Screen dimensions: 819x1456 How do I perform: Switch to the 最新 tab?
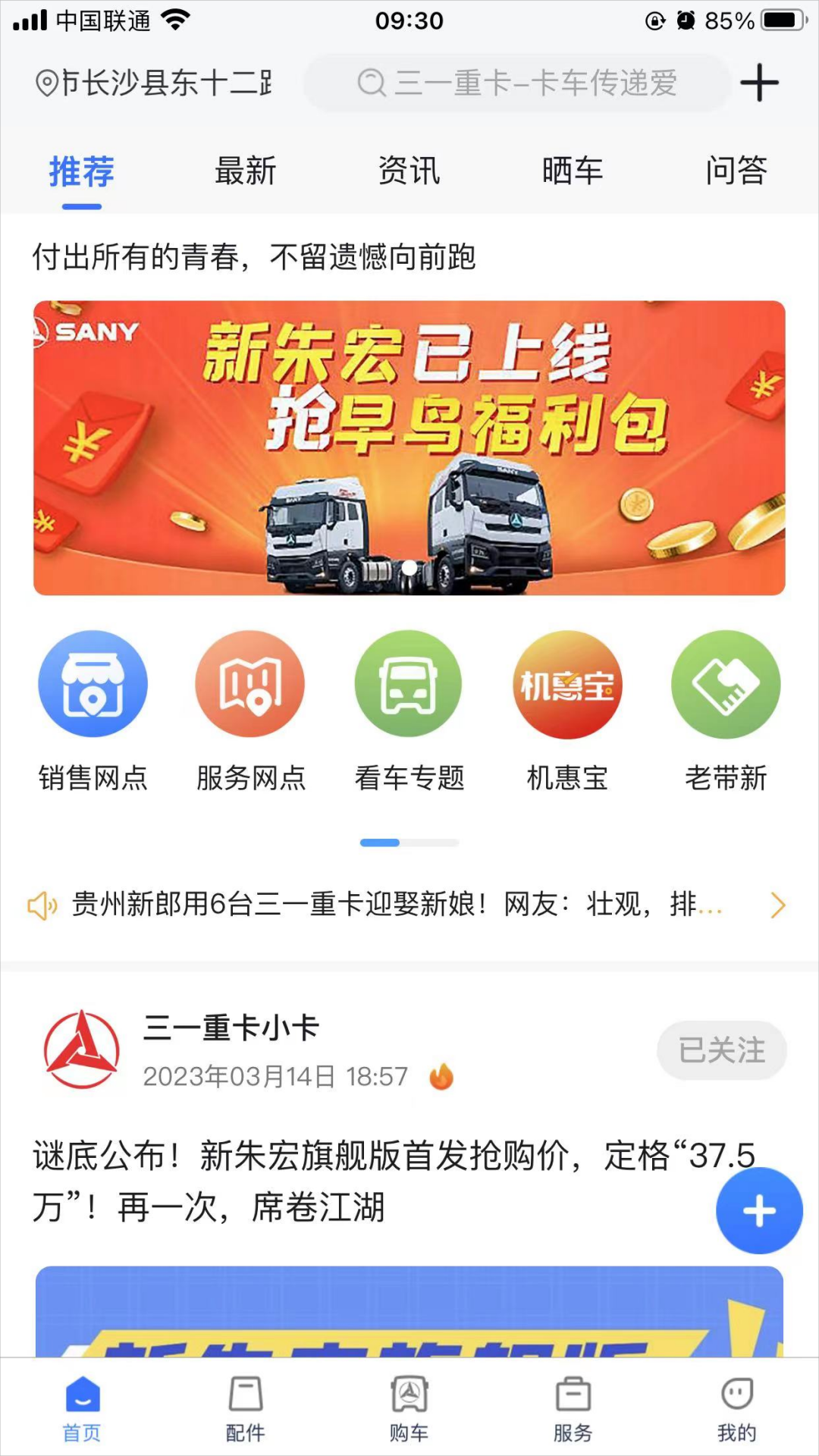(245, 171)
